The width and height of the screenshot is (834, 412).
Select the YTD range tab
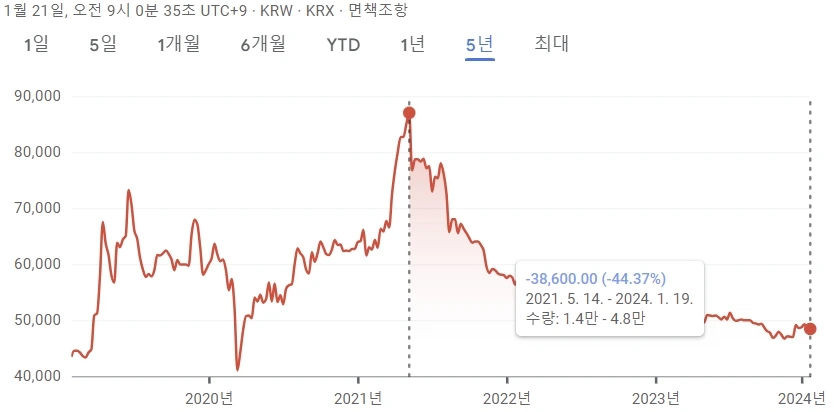pos(343,45)
